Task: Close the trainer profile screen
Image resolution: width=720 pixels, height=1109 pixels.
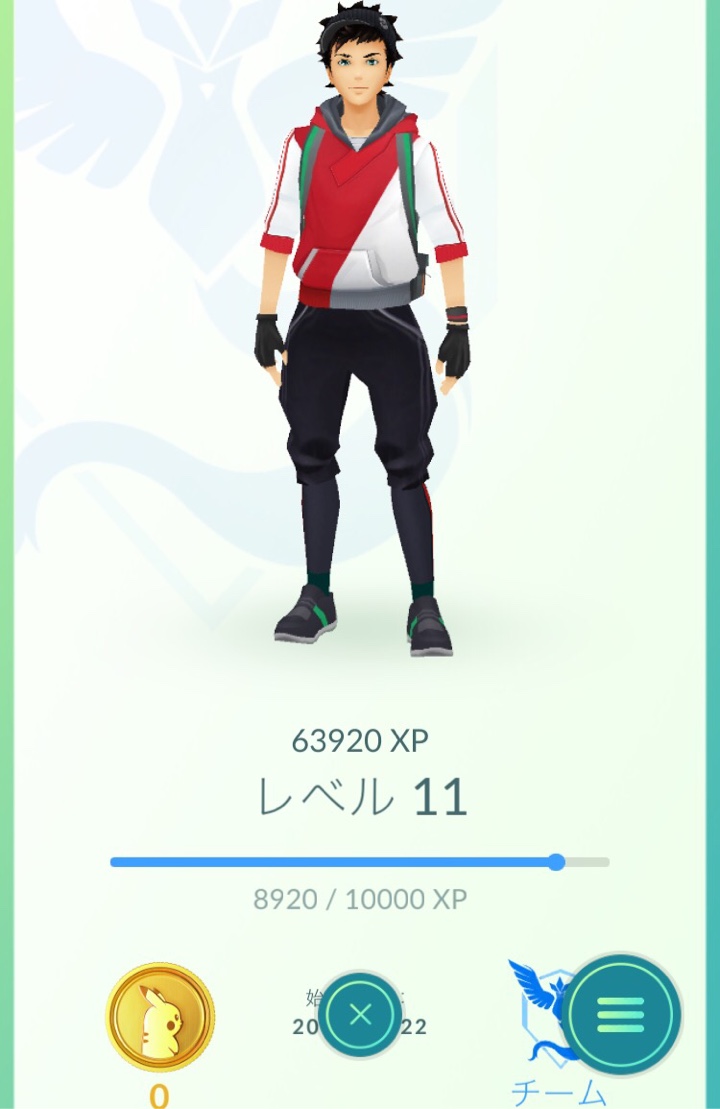Action: point(360,1014)
